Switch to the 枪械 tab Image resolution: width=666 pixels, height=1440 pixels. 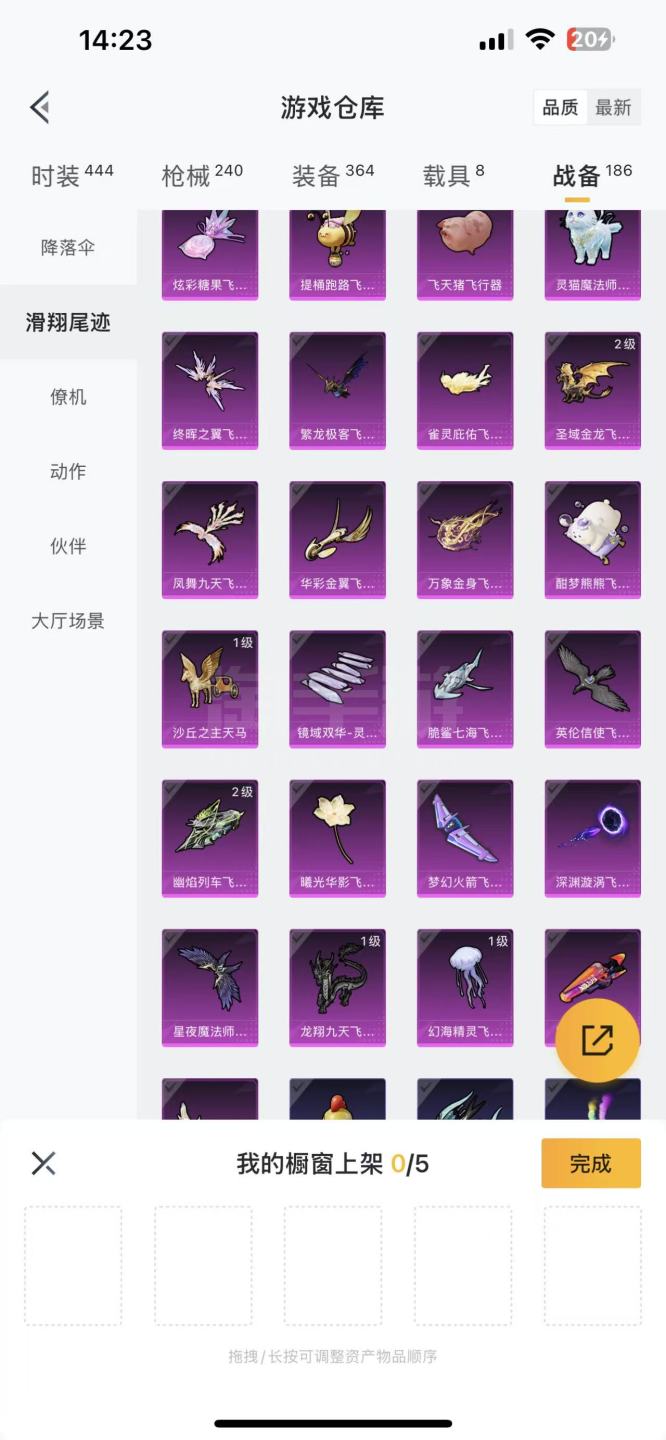(x=201, y=176)
